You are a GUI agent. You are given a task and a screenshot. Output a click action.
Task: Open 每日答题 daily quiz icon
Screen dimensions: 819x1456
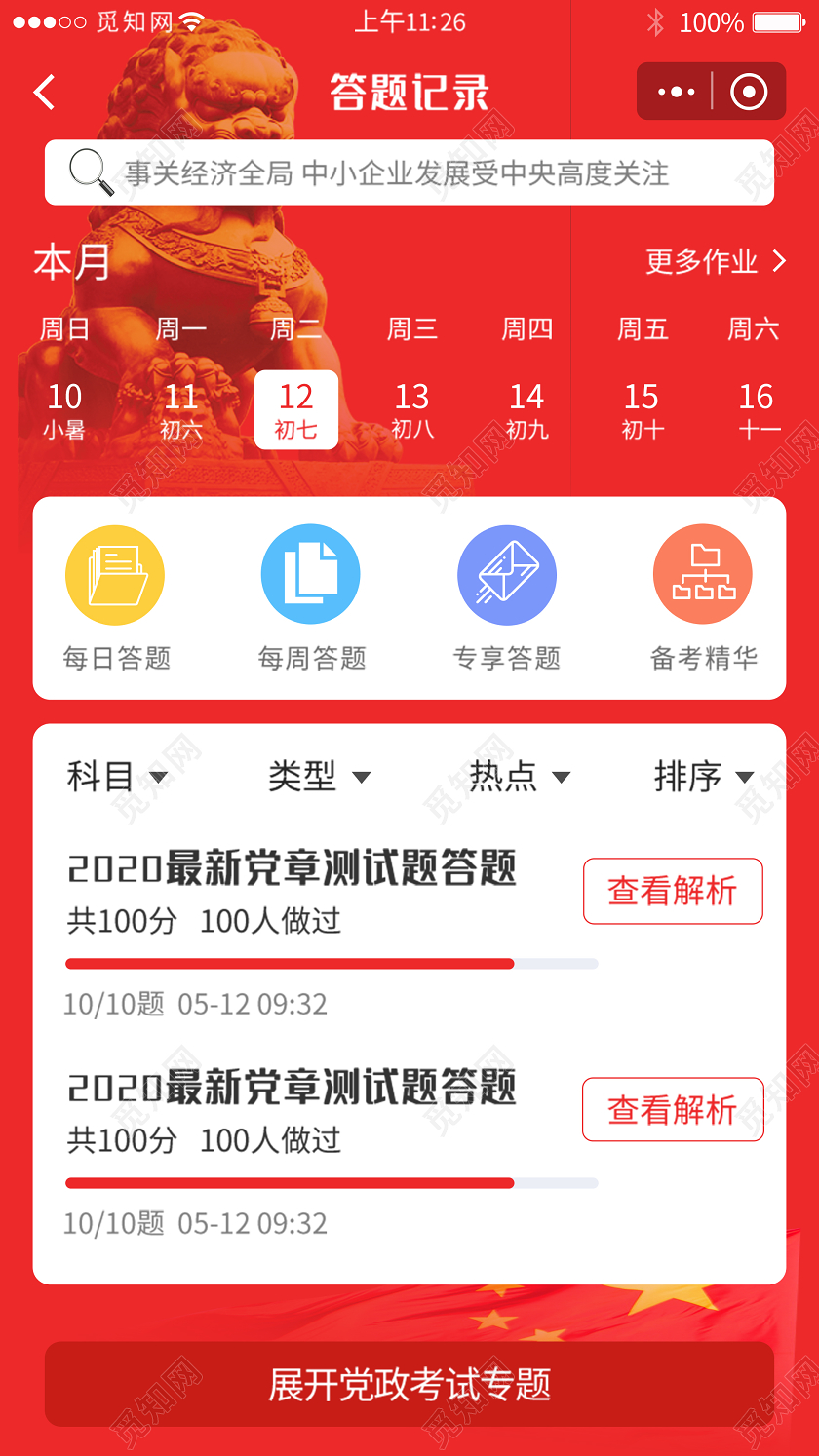[114, 574]
